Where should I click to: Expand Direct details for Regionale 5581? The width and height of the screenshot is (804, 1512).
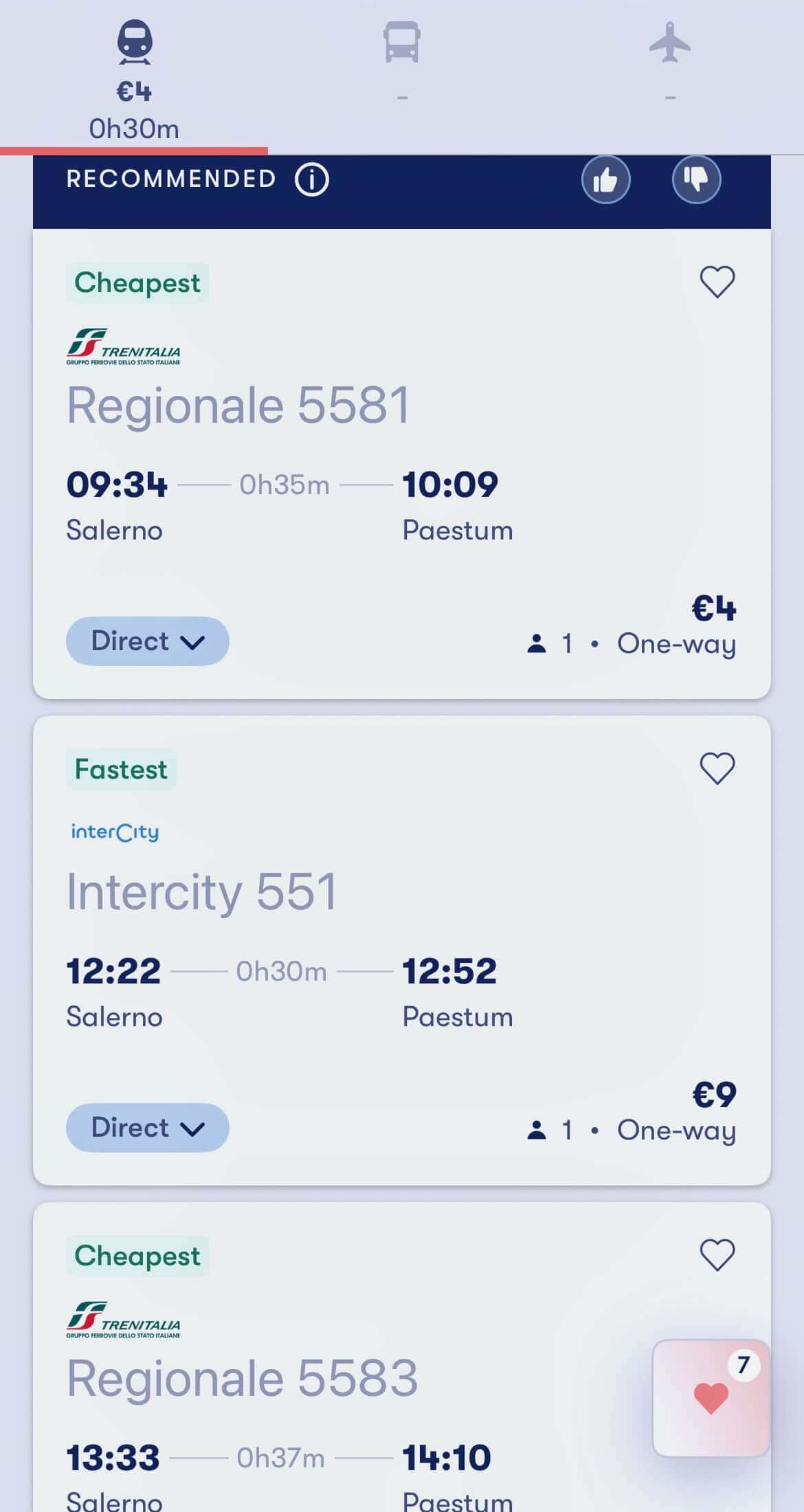(146, 641)
